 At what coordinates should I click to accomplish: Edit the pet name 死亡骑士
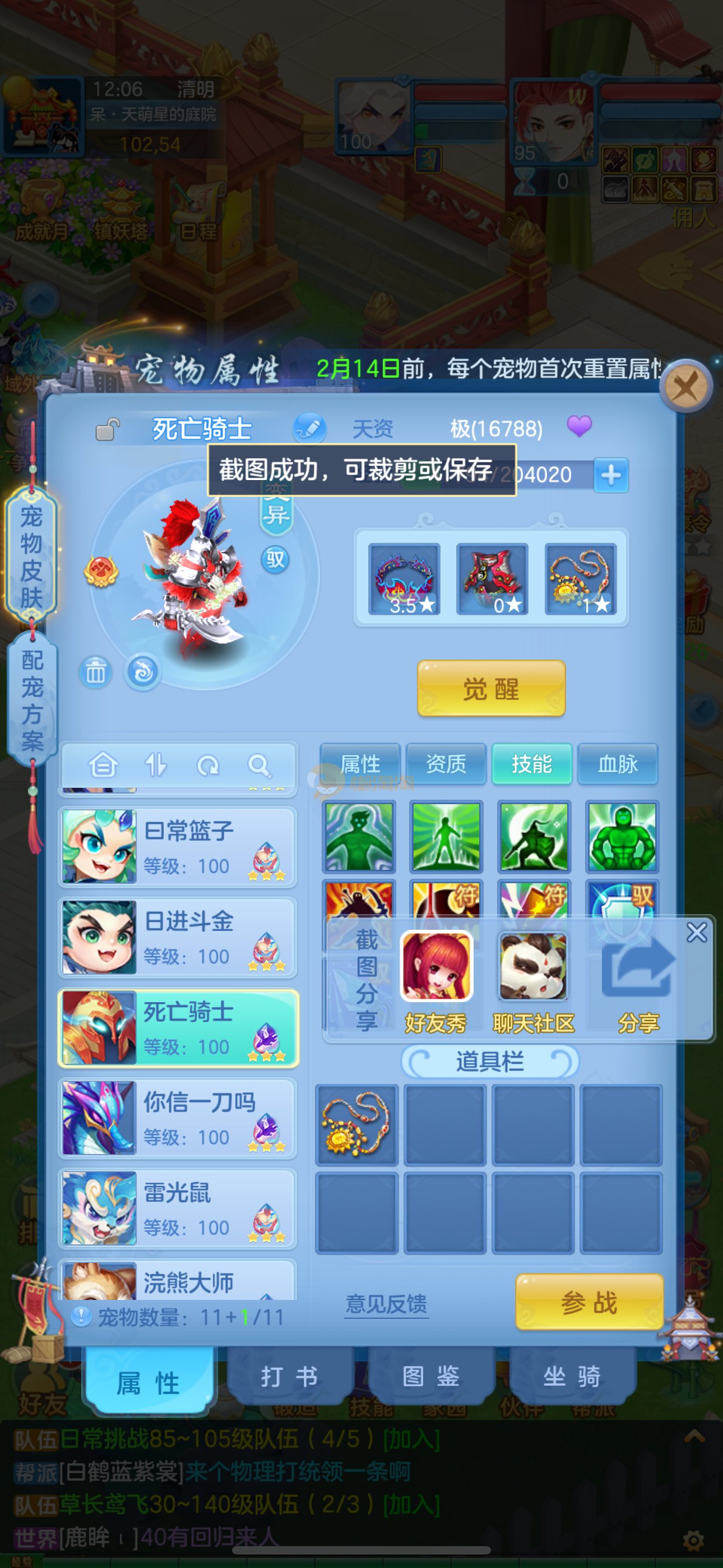point(309,428)
